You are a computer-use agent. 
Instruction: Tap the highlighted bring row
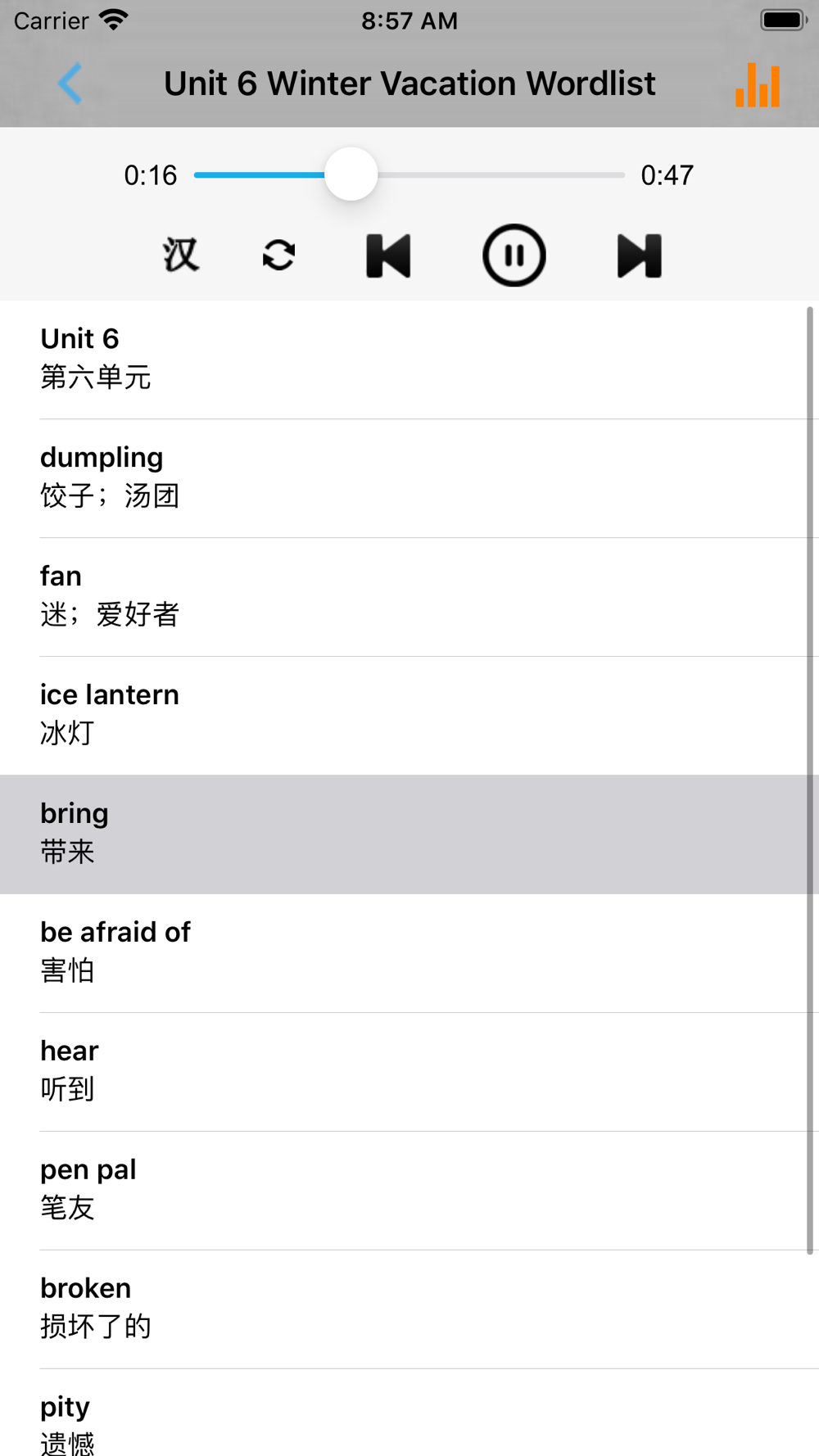pyautogui.click(x=409, y=834)
